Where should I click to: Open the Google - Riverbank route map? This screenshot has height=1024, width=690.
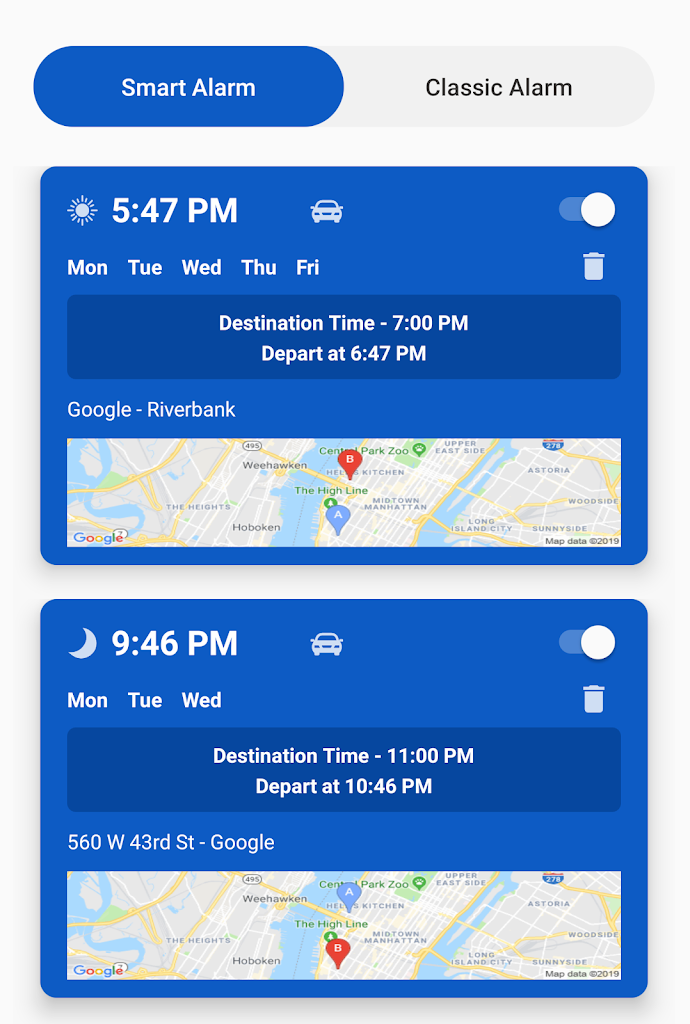343,492
